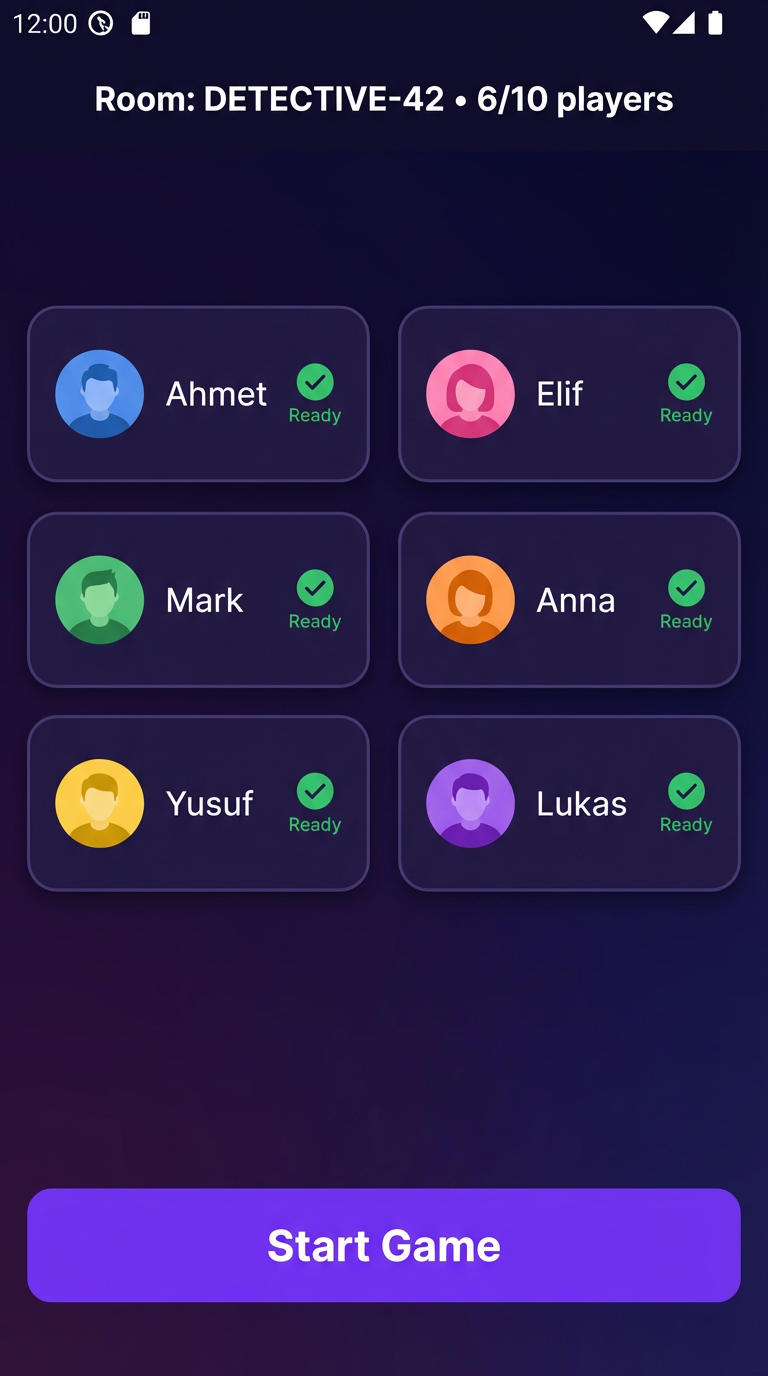Click Ahmet's blue avatar icon
768x1376 pixels.
[x=100, y=394]
